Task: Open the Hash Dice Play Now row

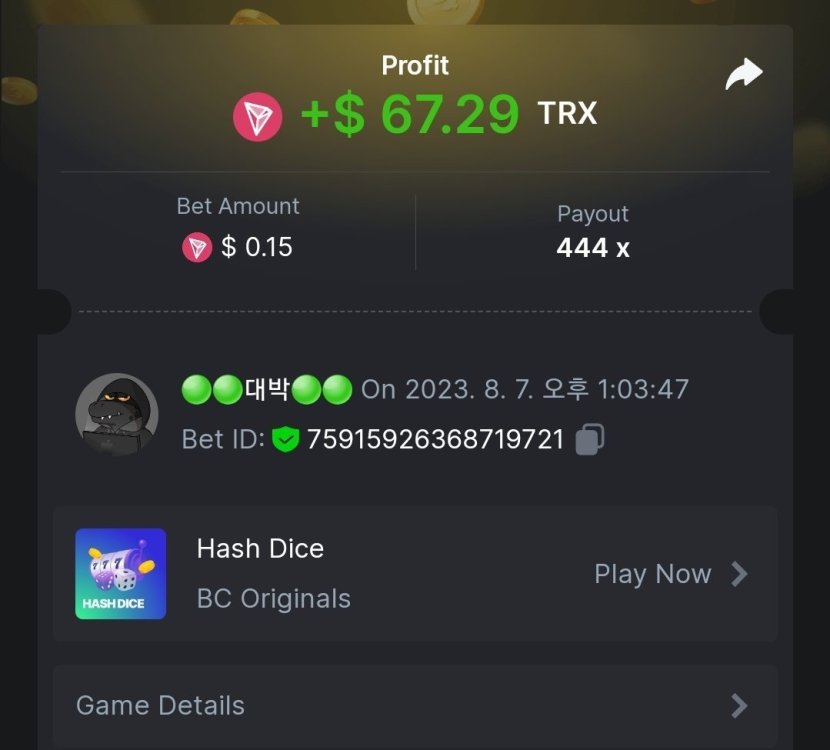Action: click(x=670, y=574)
